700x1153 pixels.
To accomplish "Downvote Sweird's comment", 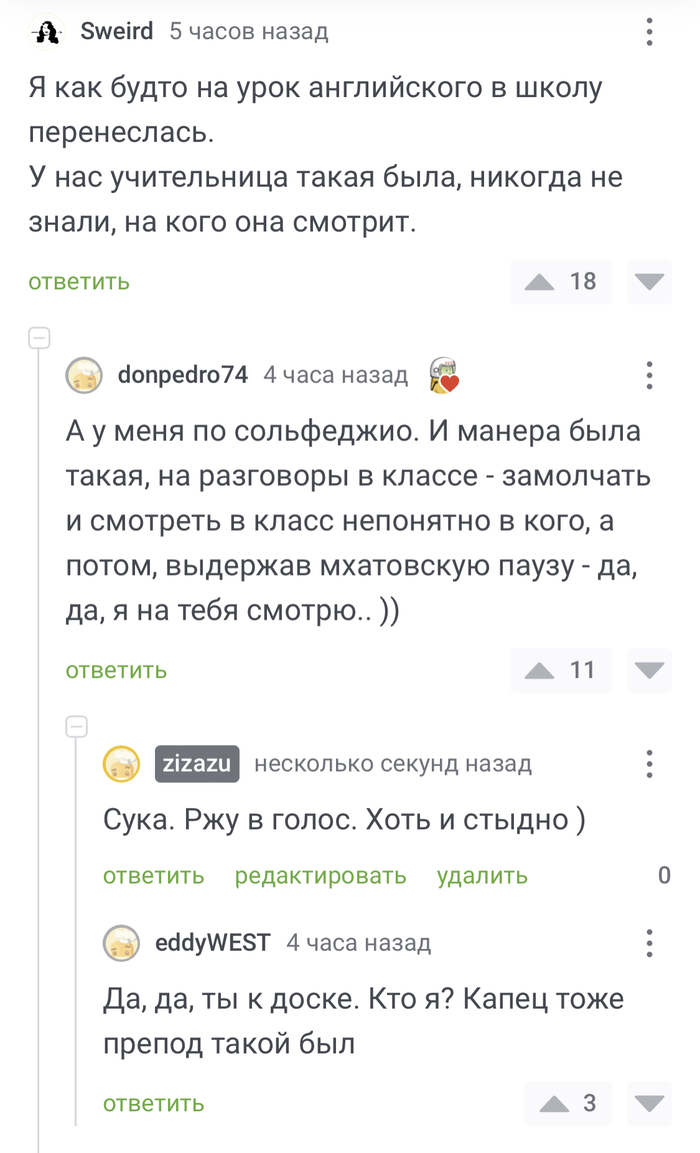I will pos(650,282).
